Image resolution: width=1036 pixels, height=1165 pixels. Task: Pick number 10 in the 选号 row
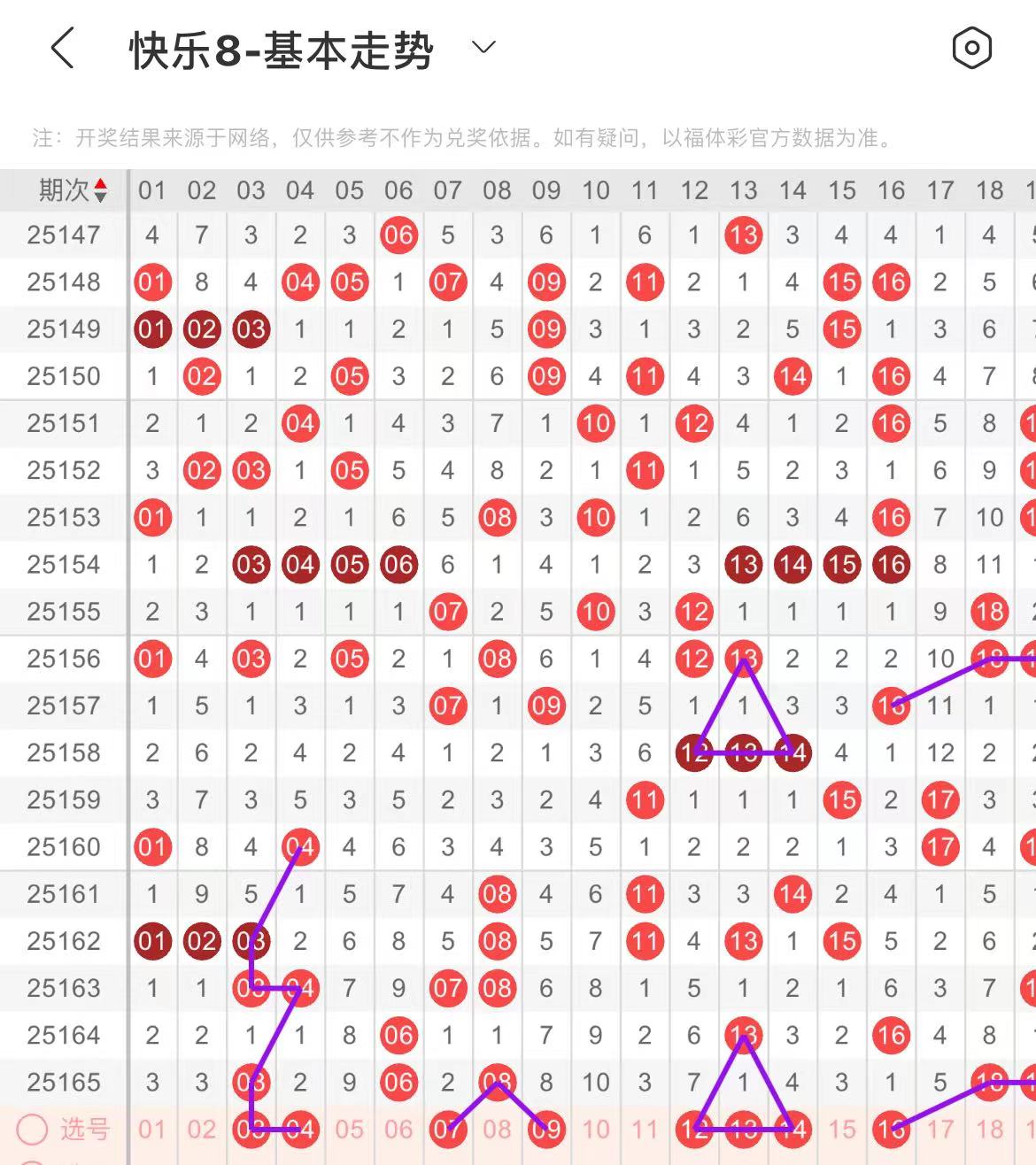(x=596, y=1129)
